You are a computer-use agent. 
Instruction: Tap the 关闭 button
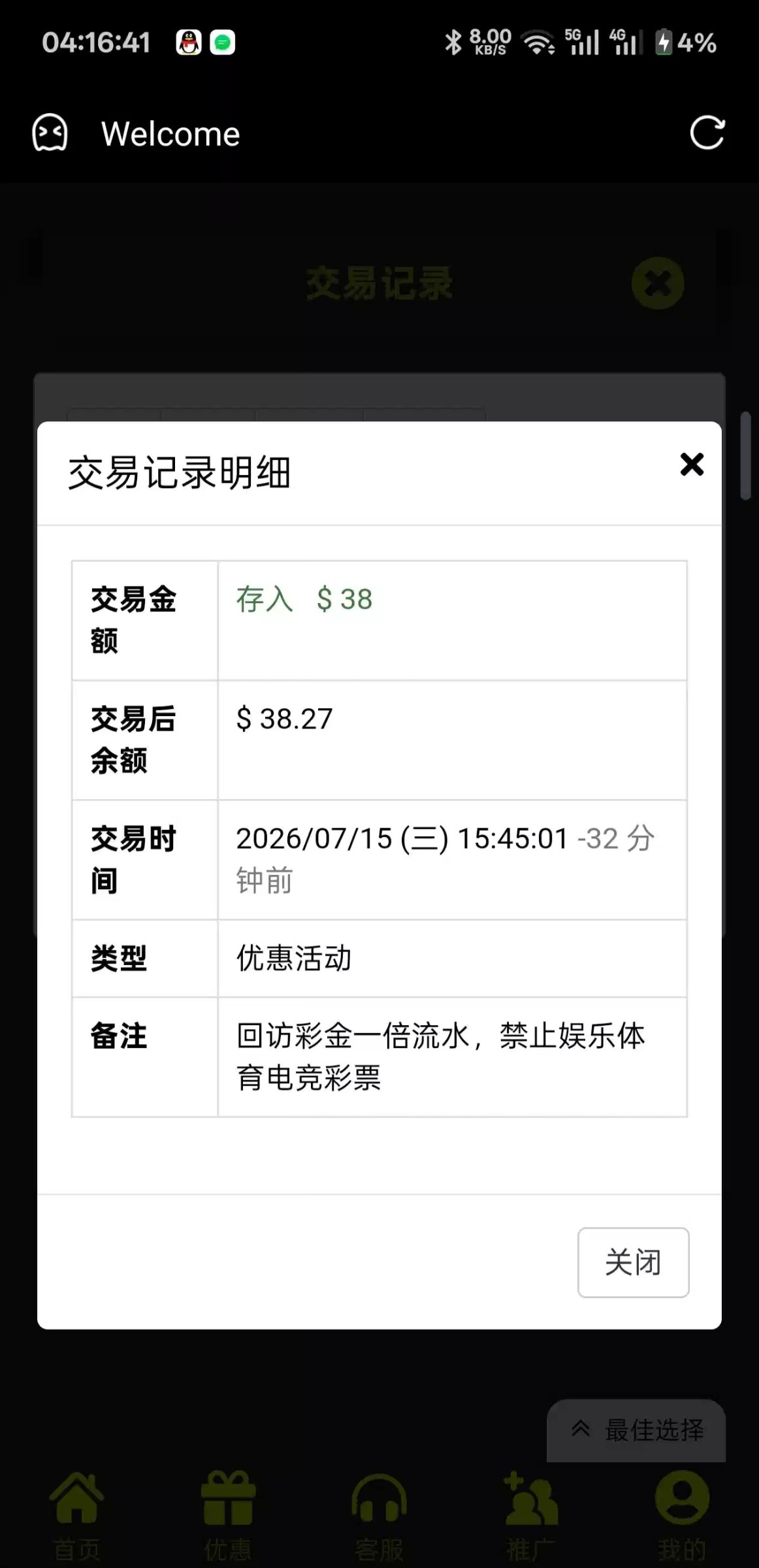click(633, 1262)
